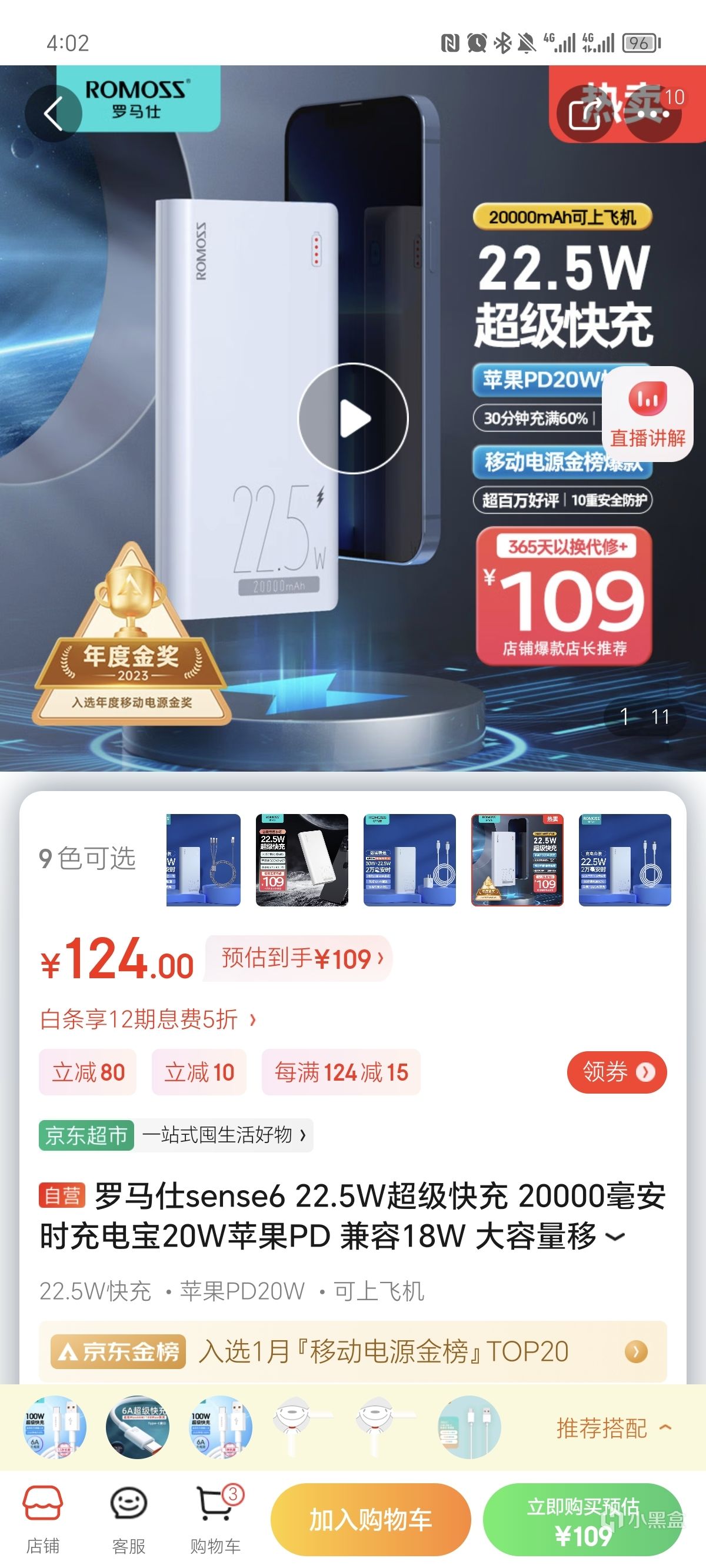This screenshot has height=1568, width=706.
Task: Open 直播讲解 live explanation
Action: 648,414
